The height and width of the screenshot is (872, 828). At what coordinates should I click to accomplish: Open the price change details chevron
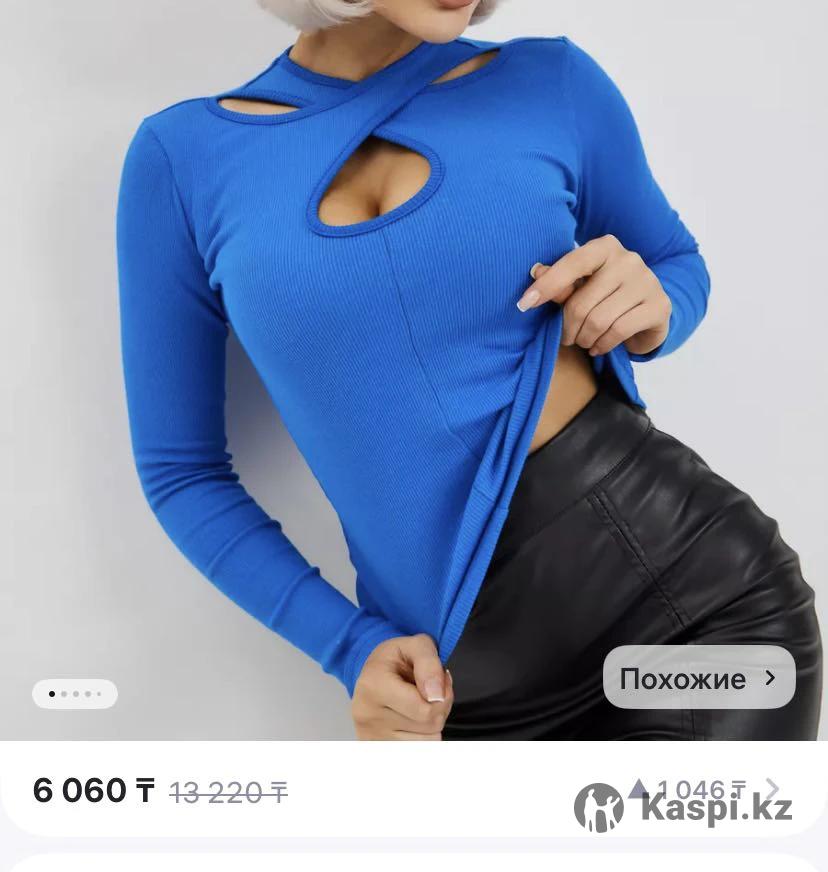pyautogui.click(x=773, y=790)
